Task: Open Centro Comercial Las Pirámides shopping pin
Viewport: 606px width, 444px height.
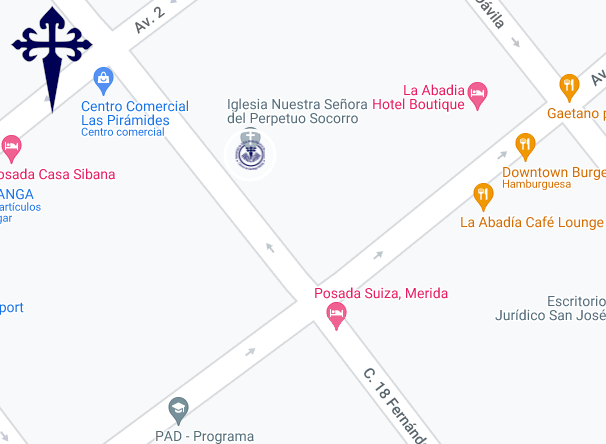Action: click(x=102, y=78)
